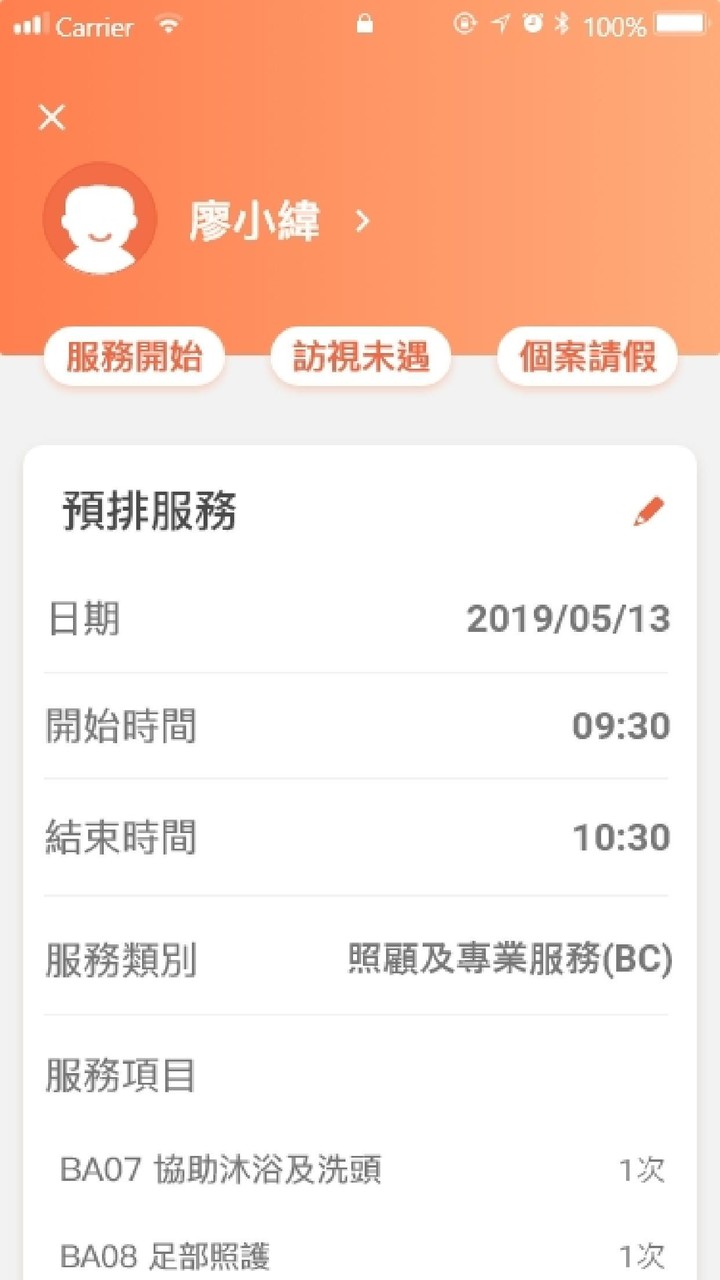This screenshot has height=1280, width=720.
Task: Open the 預排服務 edit pencil icon
Action: coord(650,510)
